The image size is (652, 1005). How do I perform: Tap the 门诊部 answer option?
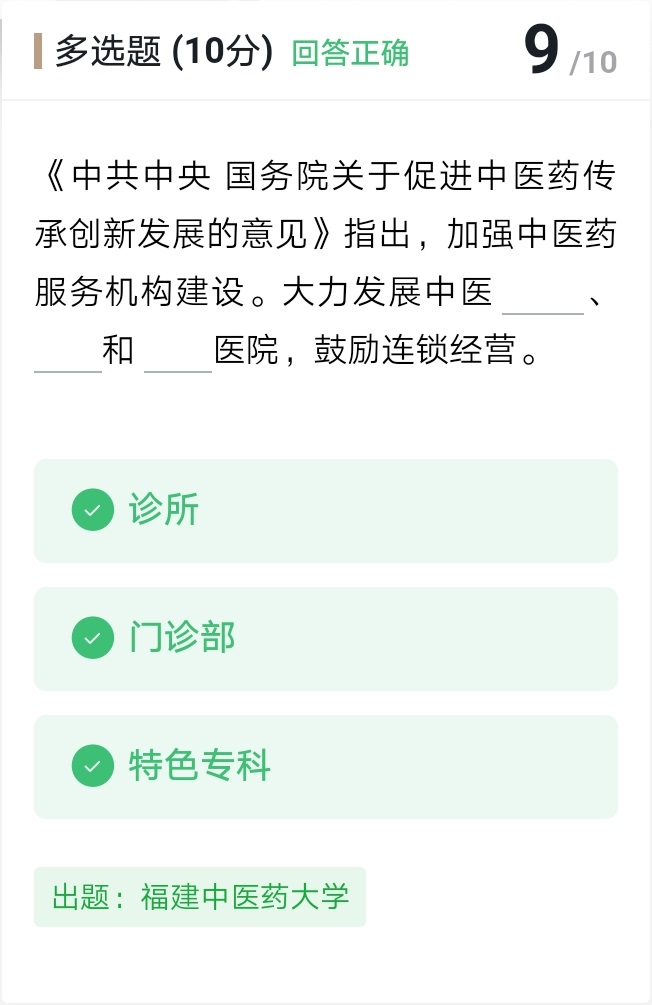click(x=325, y=638)
